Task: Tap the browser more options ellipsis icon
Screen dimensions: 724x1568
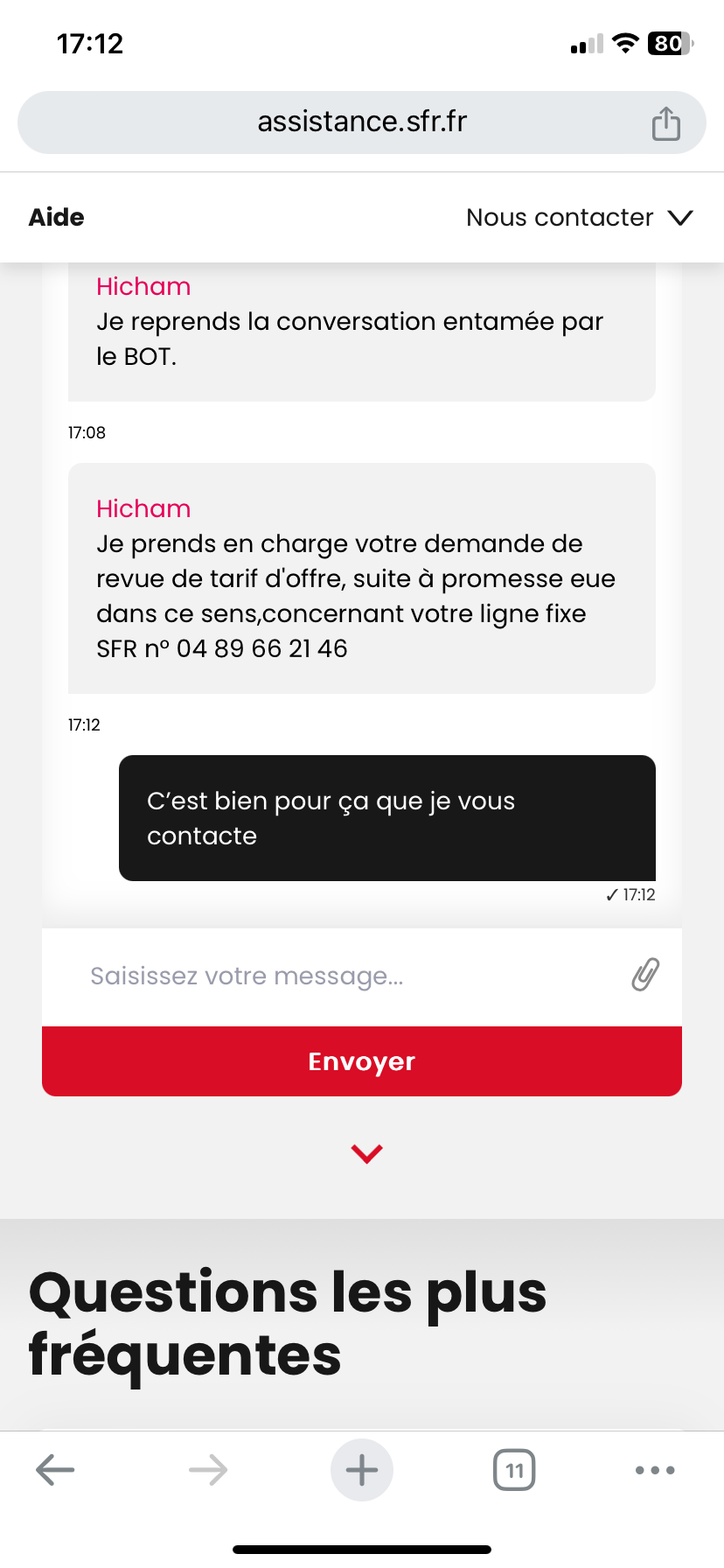Action: [654, 1469]
